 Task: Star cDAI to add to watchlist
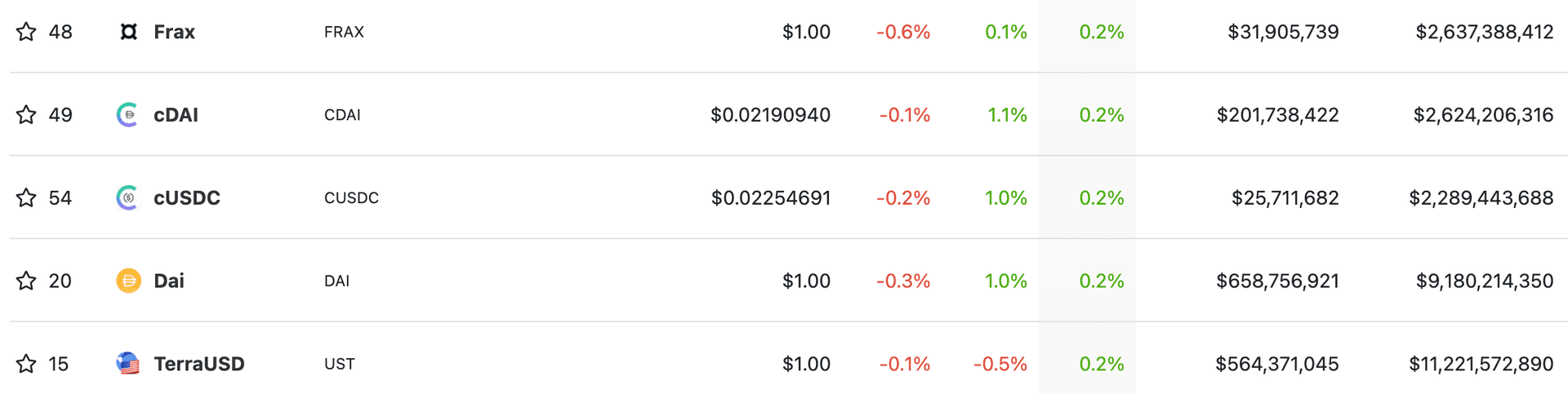[26, 114]
